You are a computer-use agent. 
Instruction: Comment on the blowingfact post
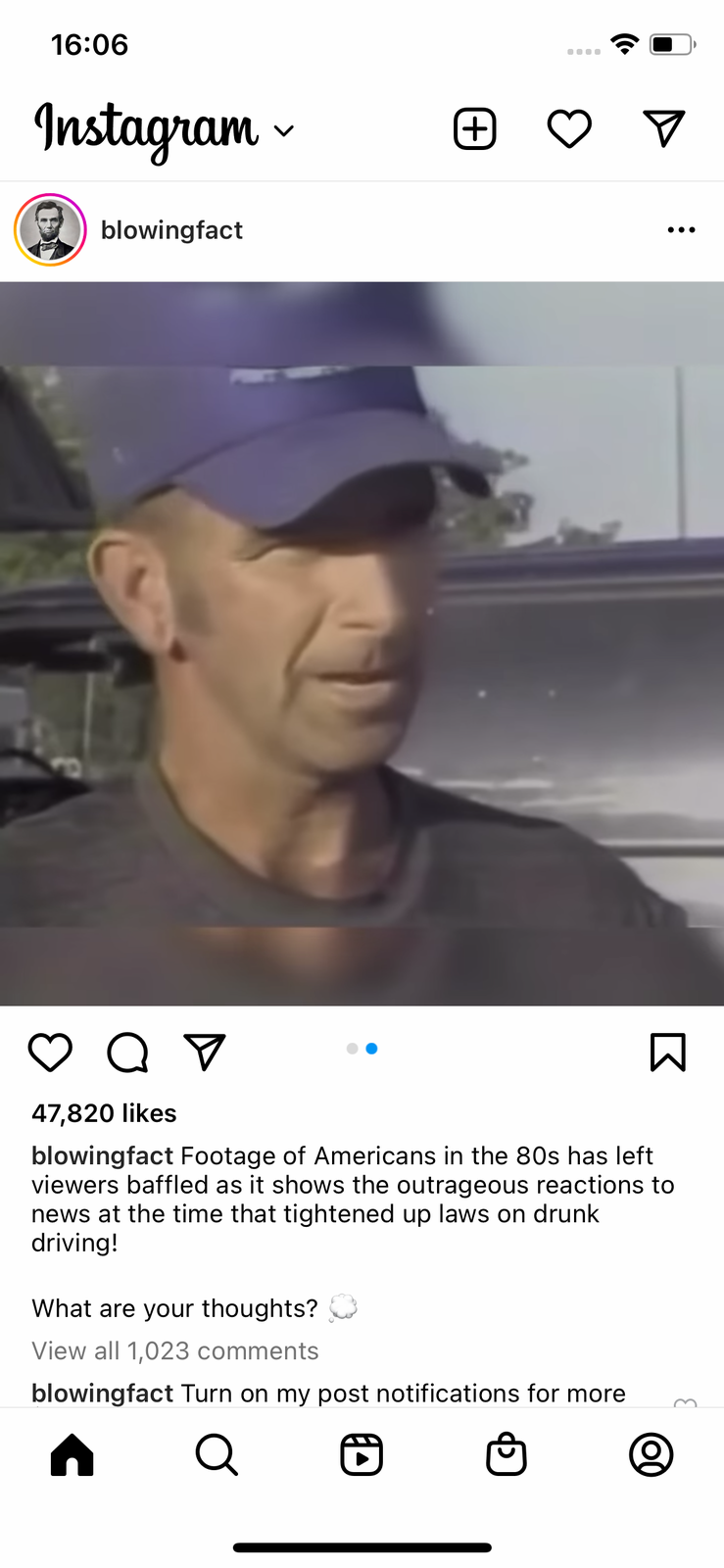127,1053
